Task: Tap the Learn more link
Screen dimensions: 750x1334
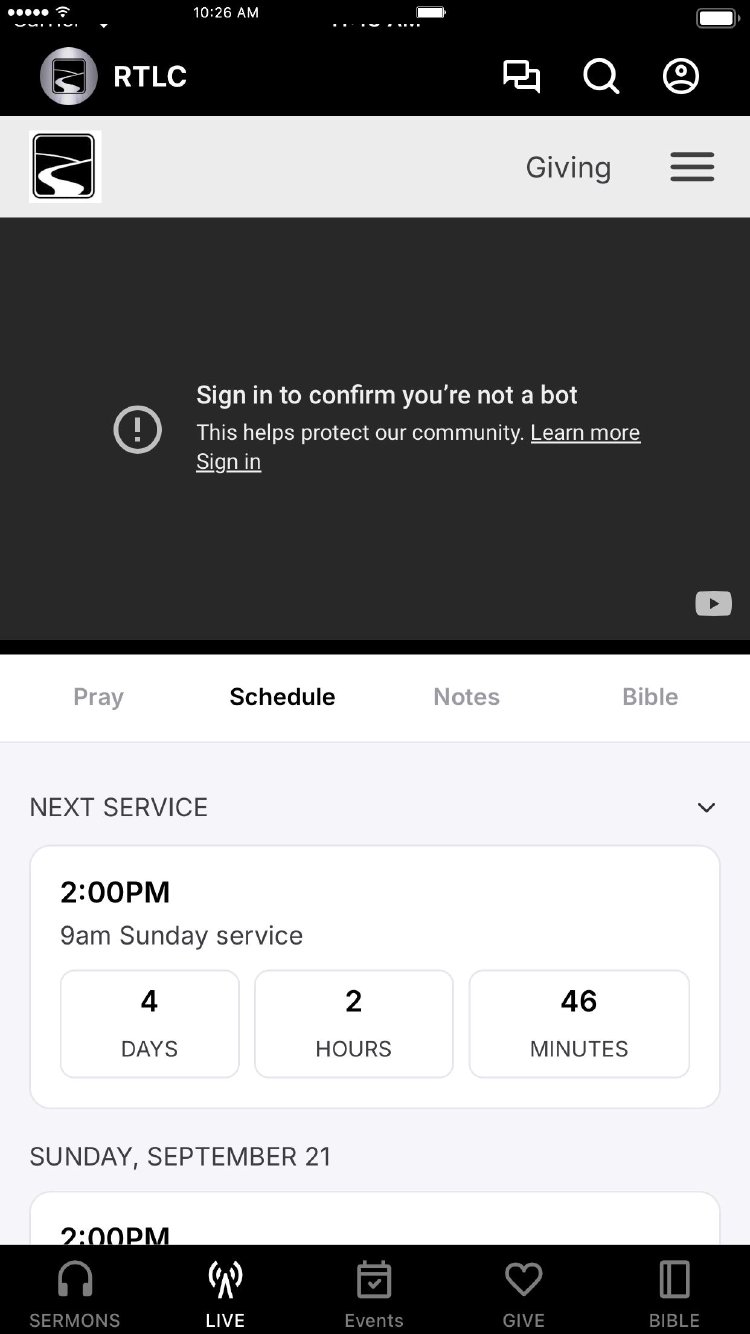Action: coord(585,433)
